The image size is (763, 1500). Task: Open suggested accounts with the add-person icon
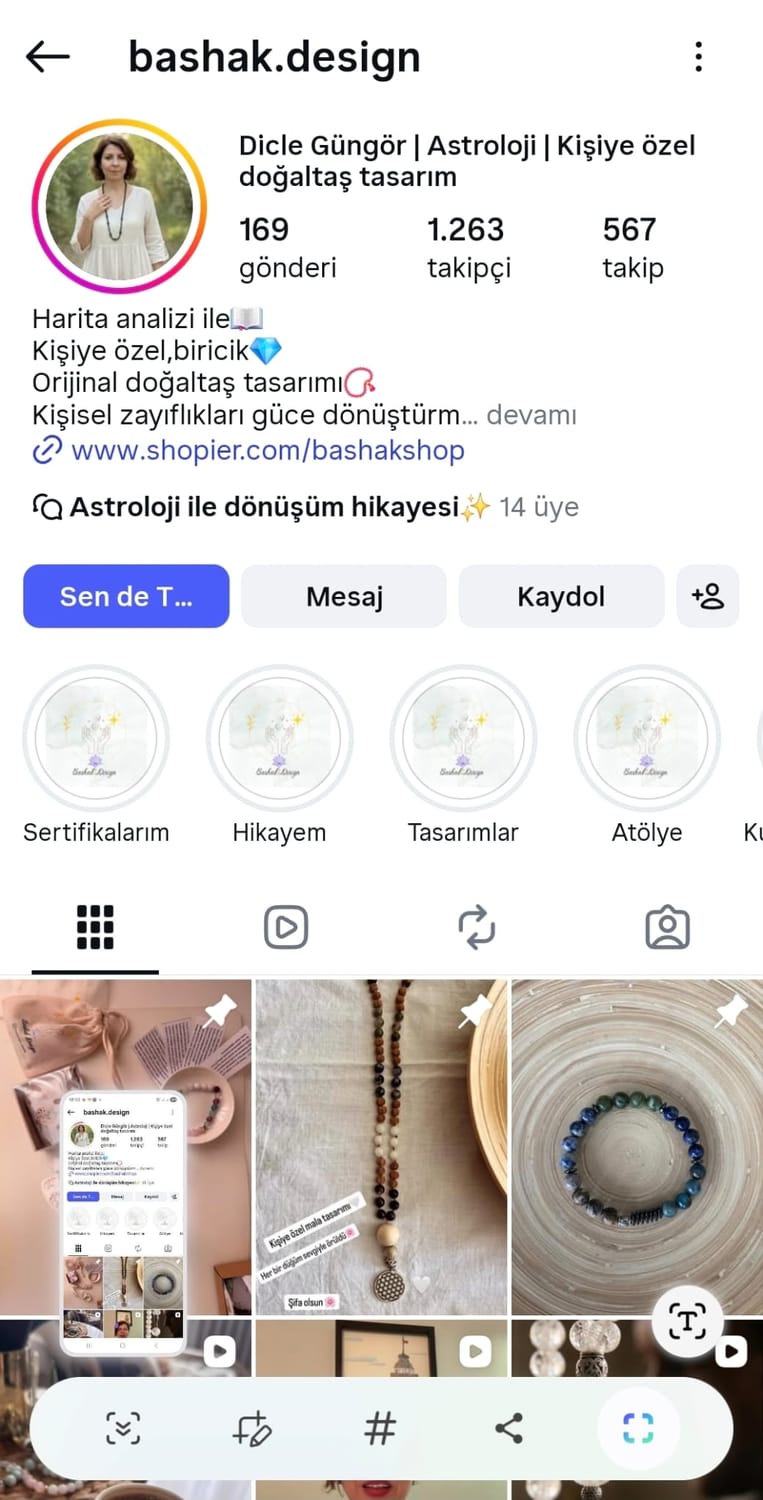click(708, 597)
